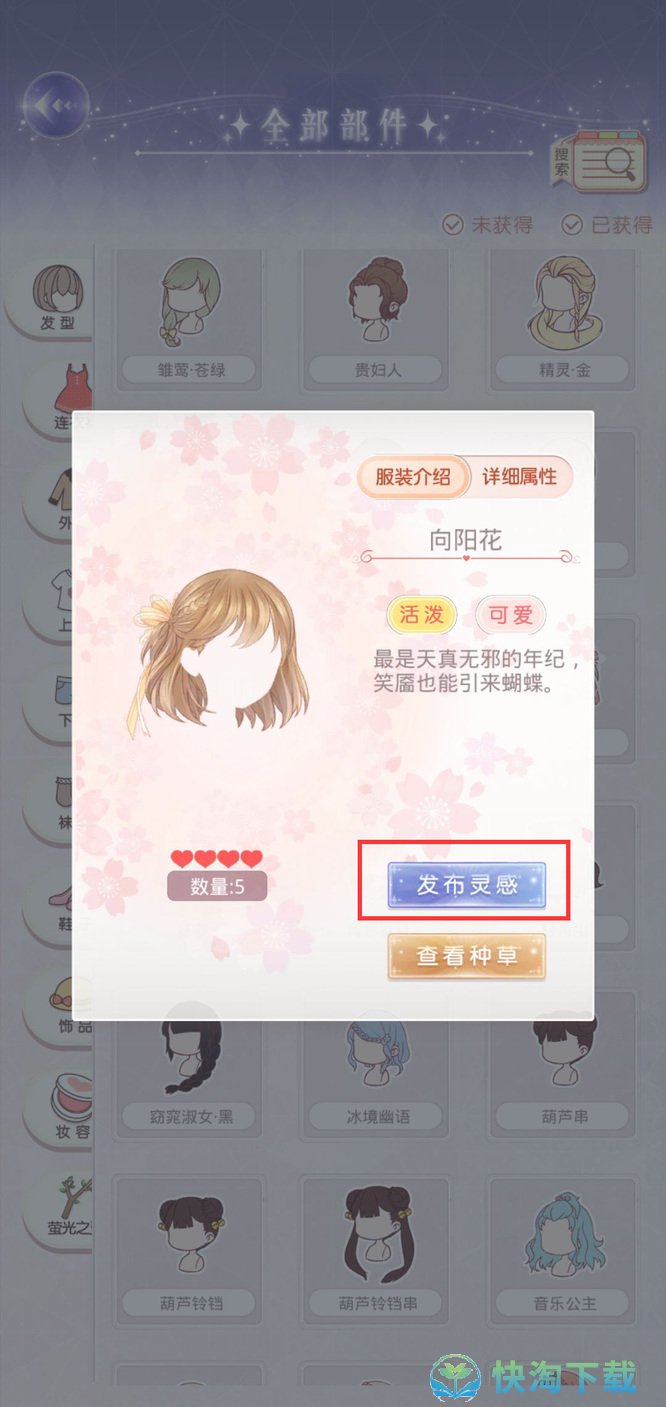Tap the 发布灵感 button

pyautogui.click(x=466, y=885)
